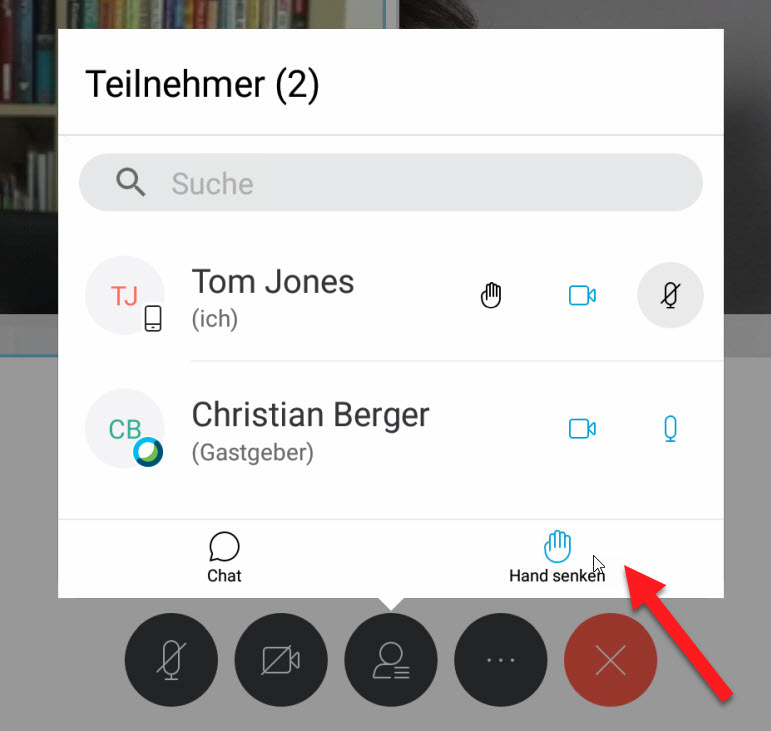Close the participants list button
Viewport: 771px width, 731px height.
click(391, 660)
